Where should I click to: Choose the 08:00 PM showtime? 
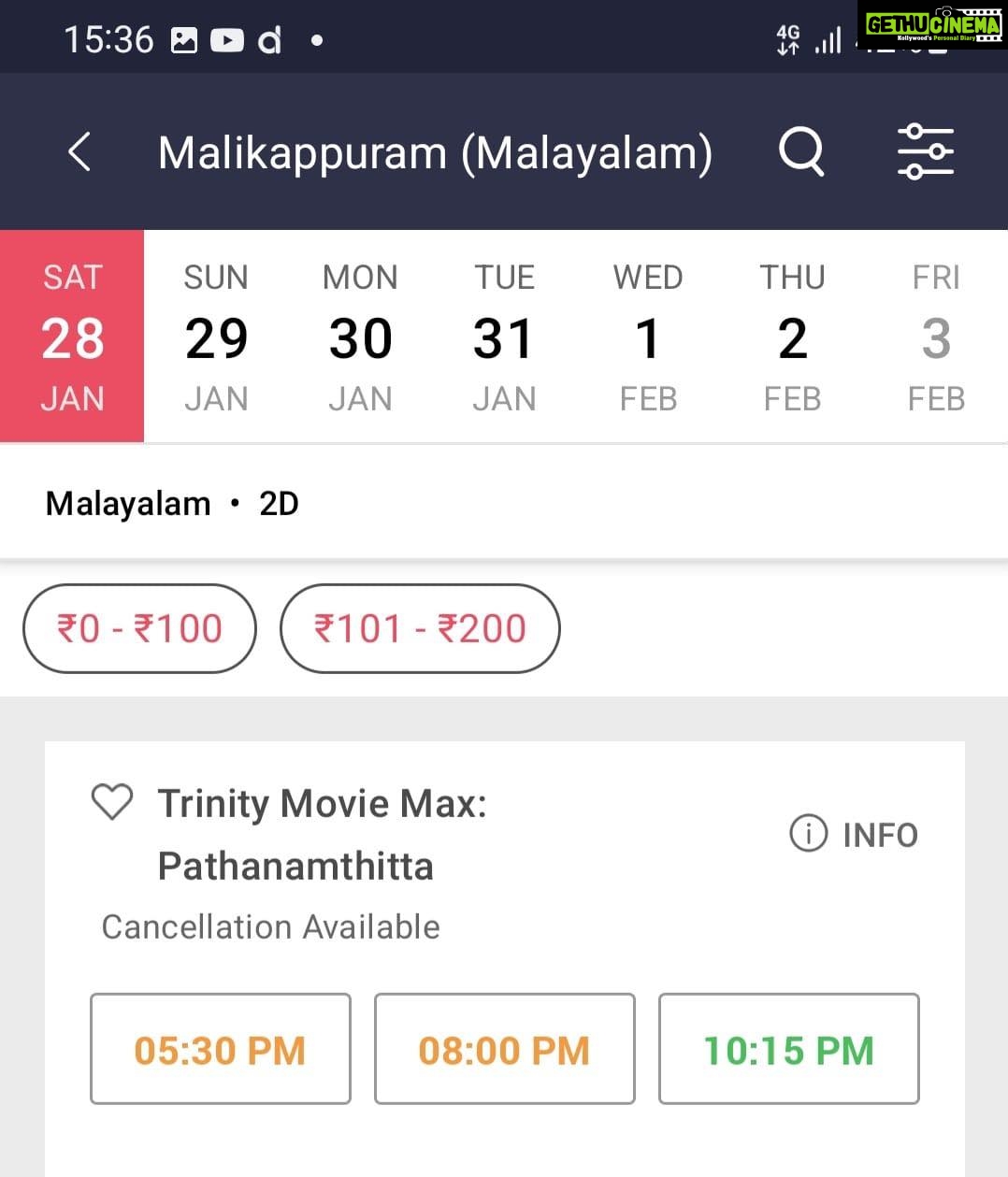(505, 1049)
